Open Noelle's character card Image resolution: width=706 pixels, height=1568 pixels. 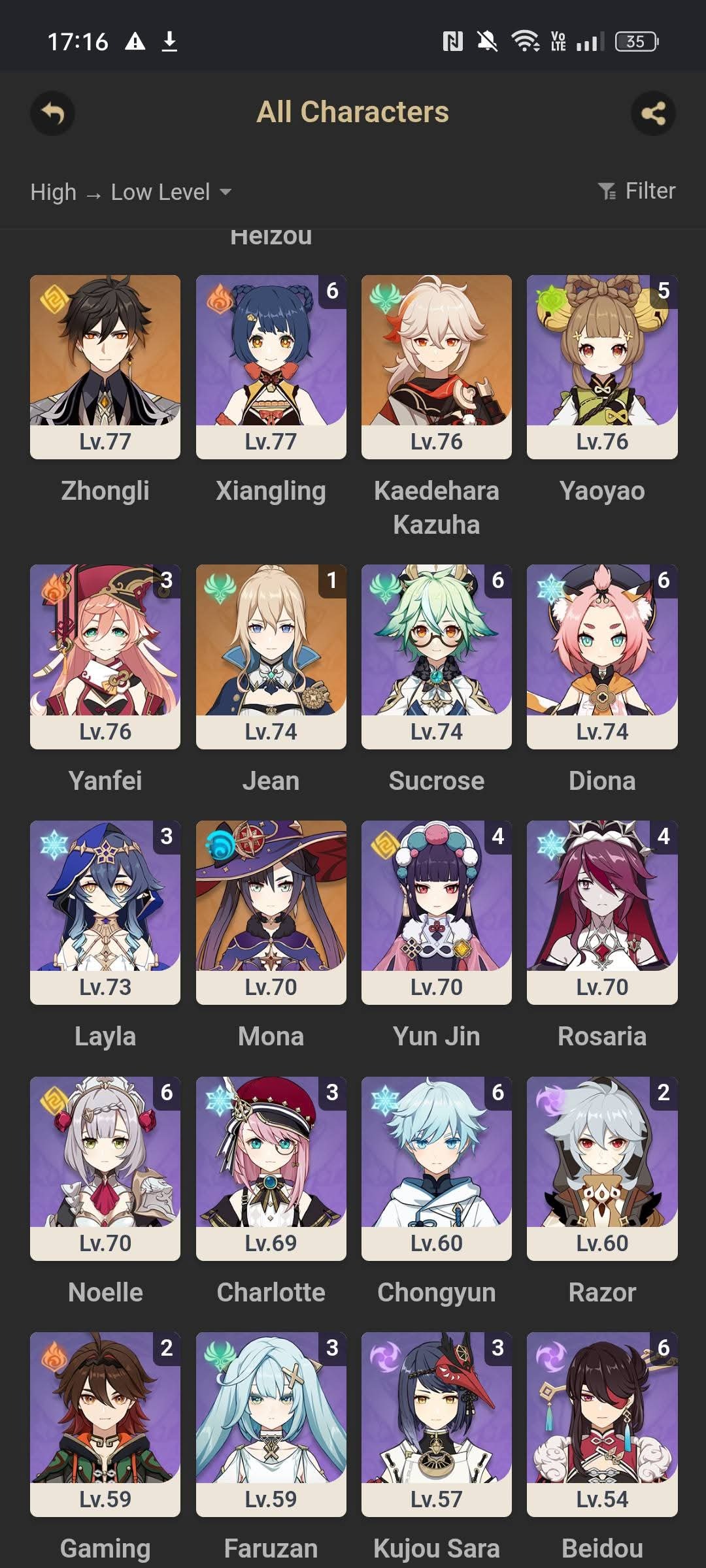click(x=105, y=1169)
